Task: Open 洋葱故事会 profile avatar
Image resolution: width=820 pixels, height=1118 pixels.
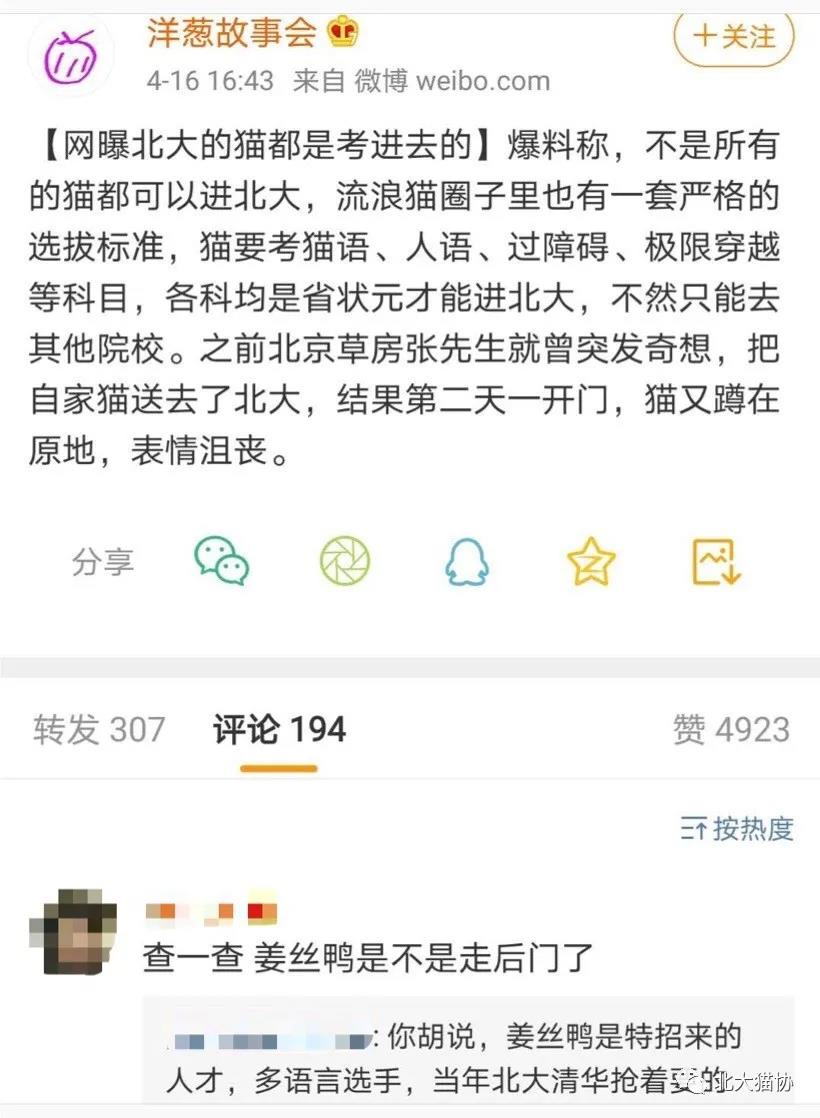Action: (x=70, y=55)
